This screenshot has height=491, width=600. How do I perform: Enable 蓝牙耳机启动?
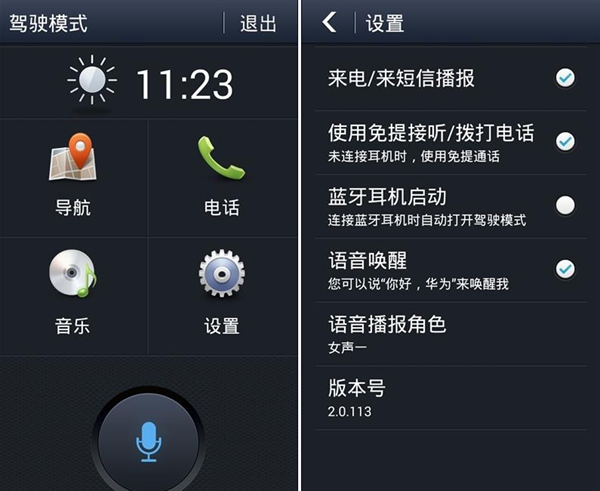click(565, 205)
